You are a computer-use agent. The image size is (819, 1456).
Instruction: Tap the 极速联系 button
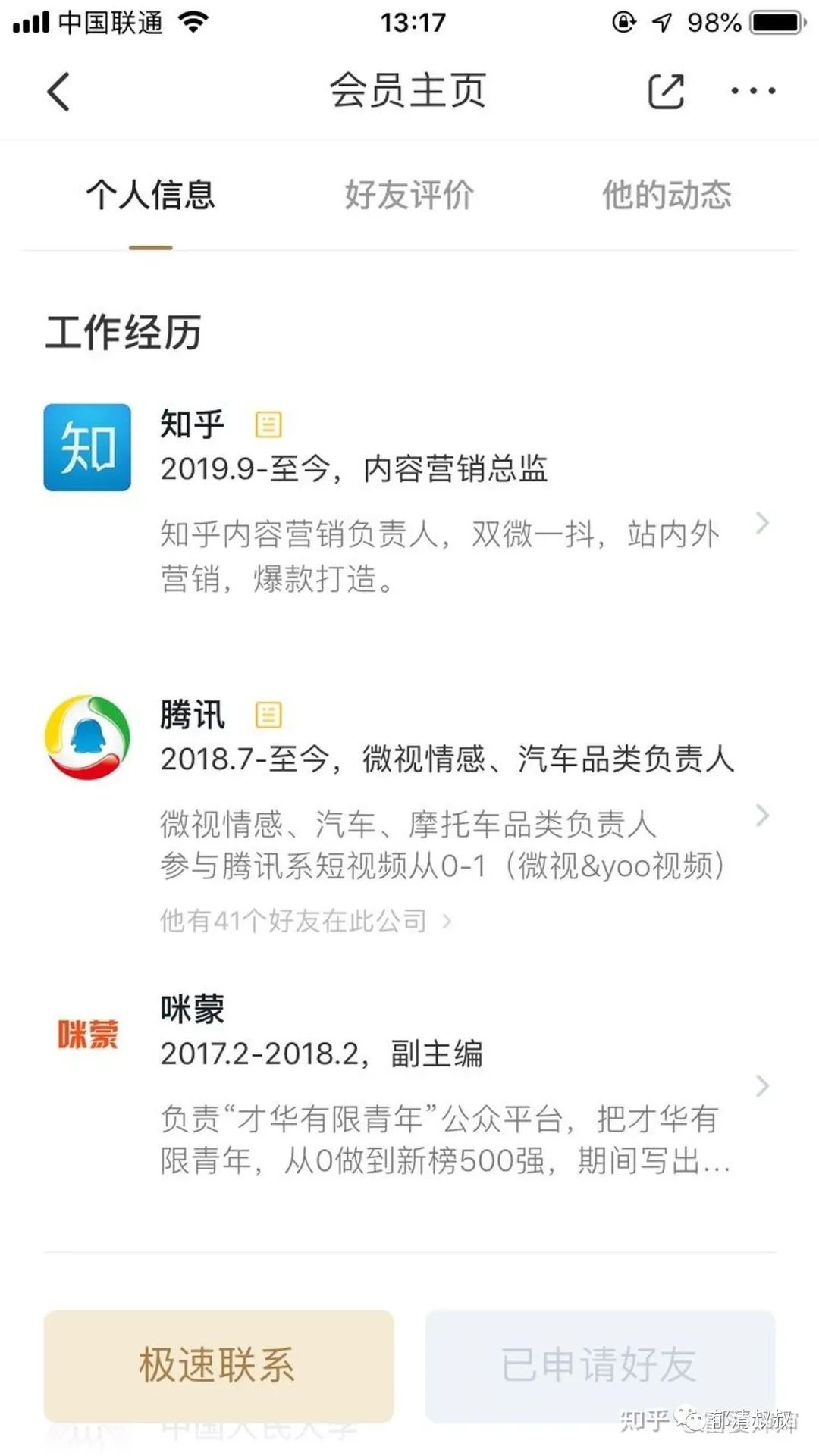(218, 1365)
